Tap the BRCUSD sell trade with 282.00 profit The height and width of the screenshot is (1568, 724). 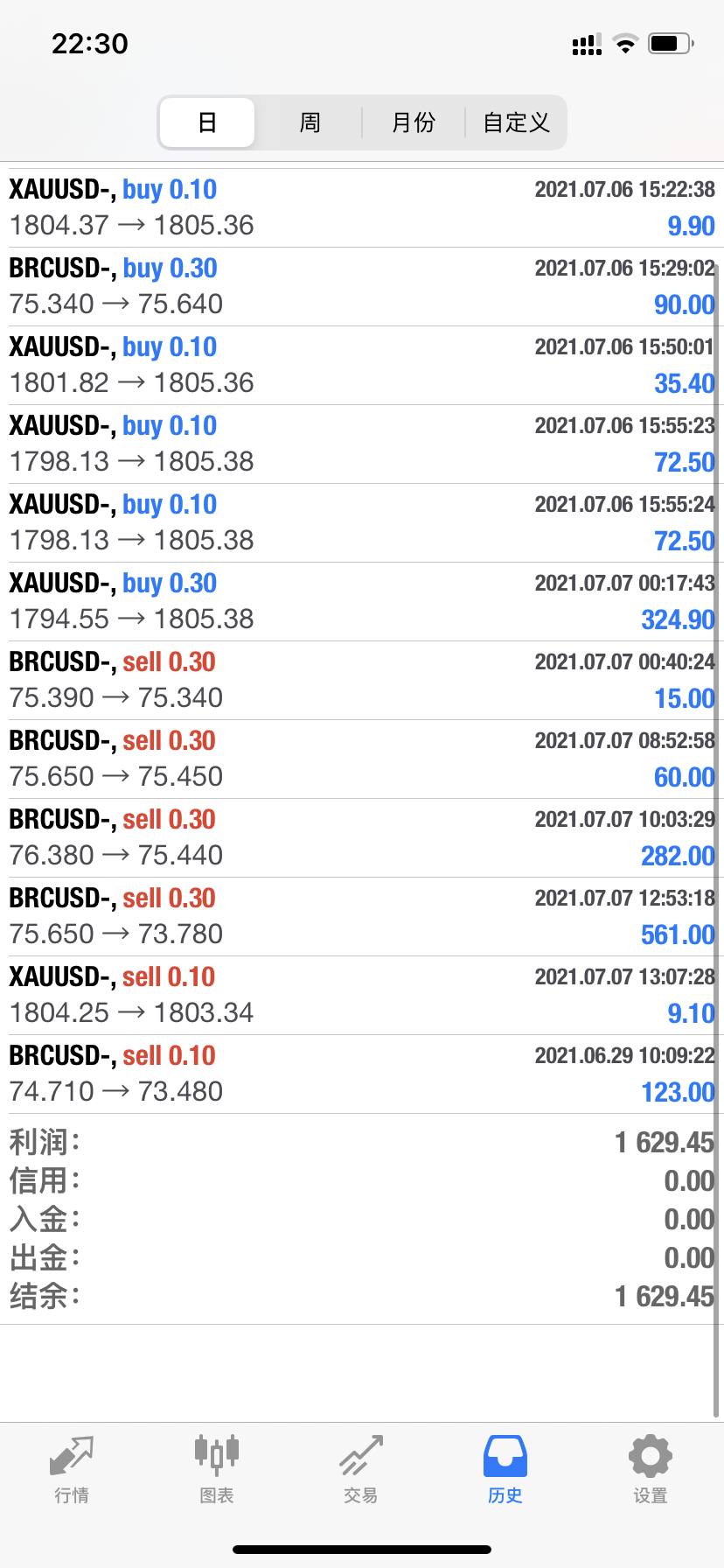click(x=362, y=837)
